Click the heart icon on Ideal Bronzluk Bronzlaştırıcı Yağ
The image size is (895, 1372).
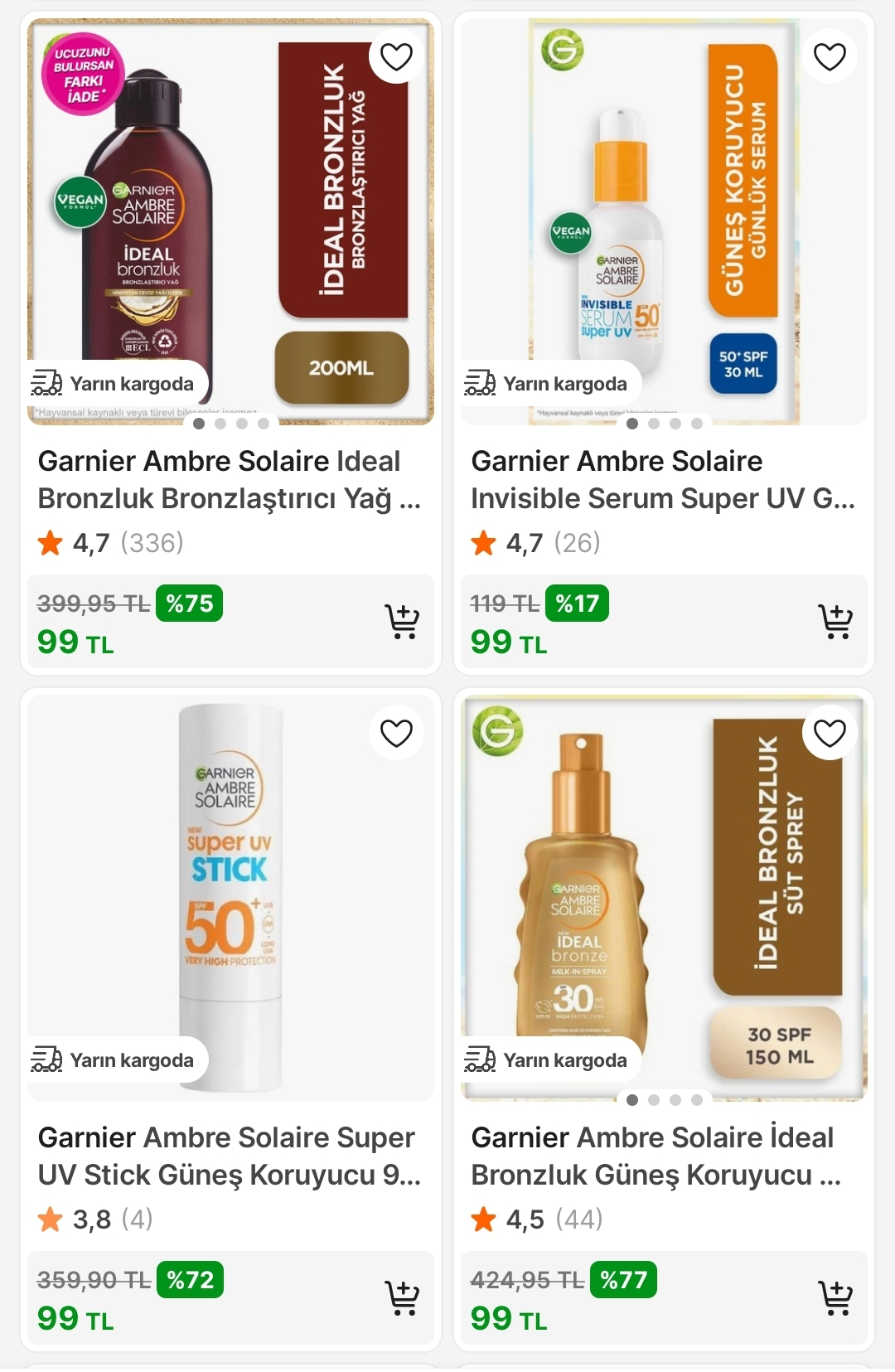tap(396, 56)
